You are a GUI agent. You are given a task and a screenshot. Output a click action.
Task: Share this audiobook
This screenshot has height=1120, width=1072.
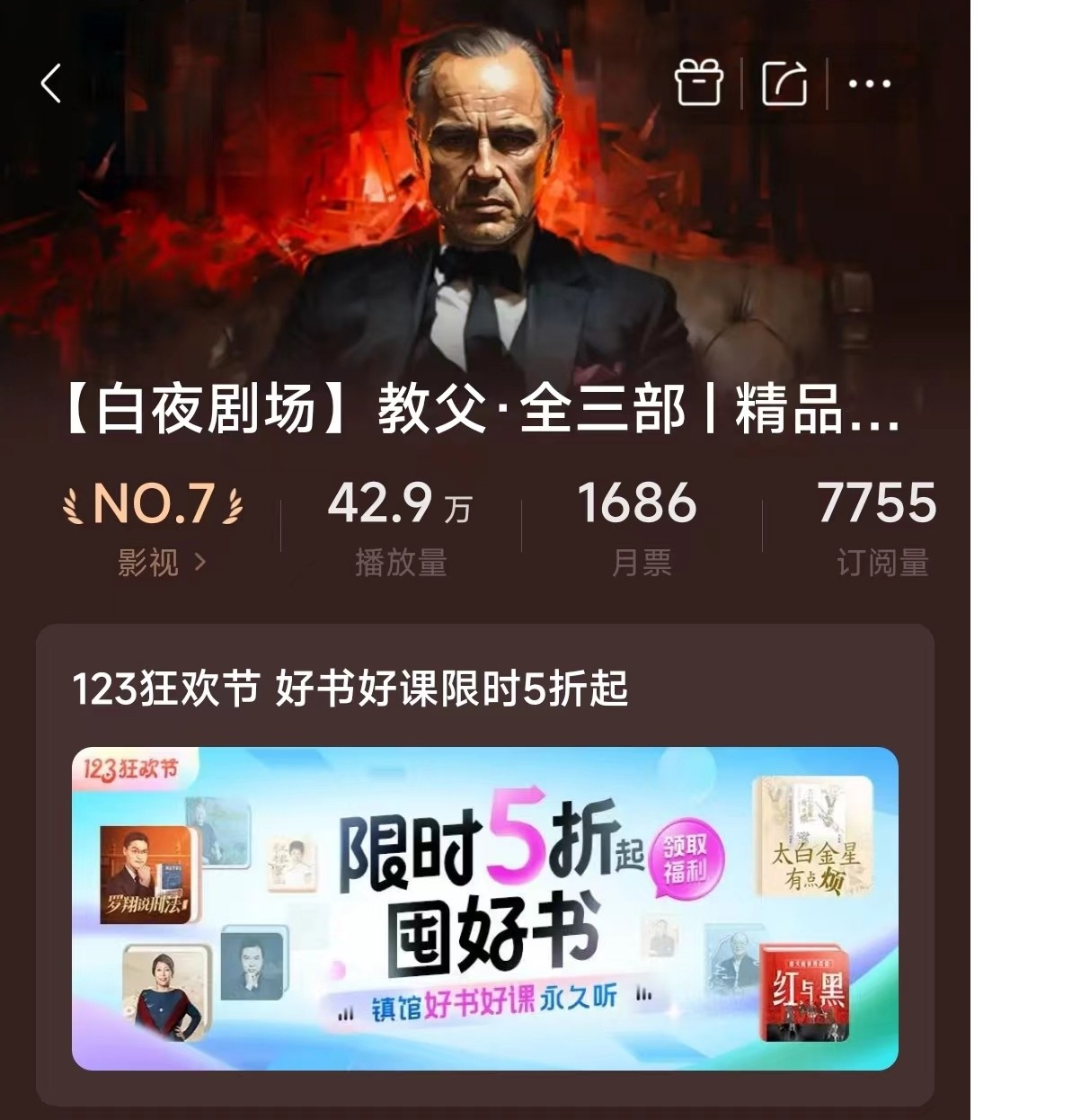(x=784, y=84)
